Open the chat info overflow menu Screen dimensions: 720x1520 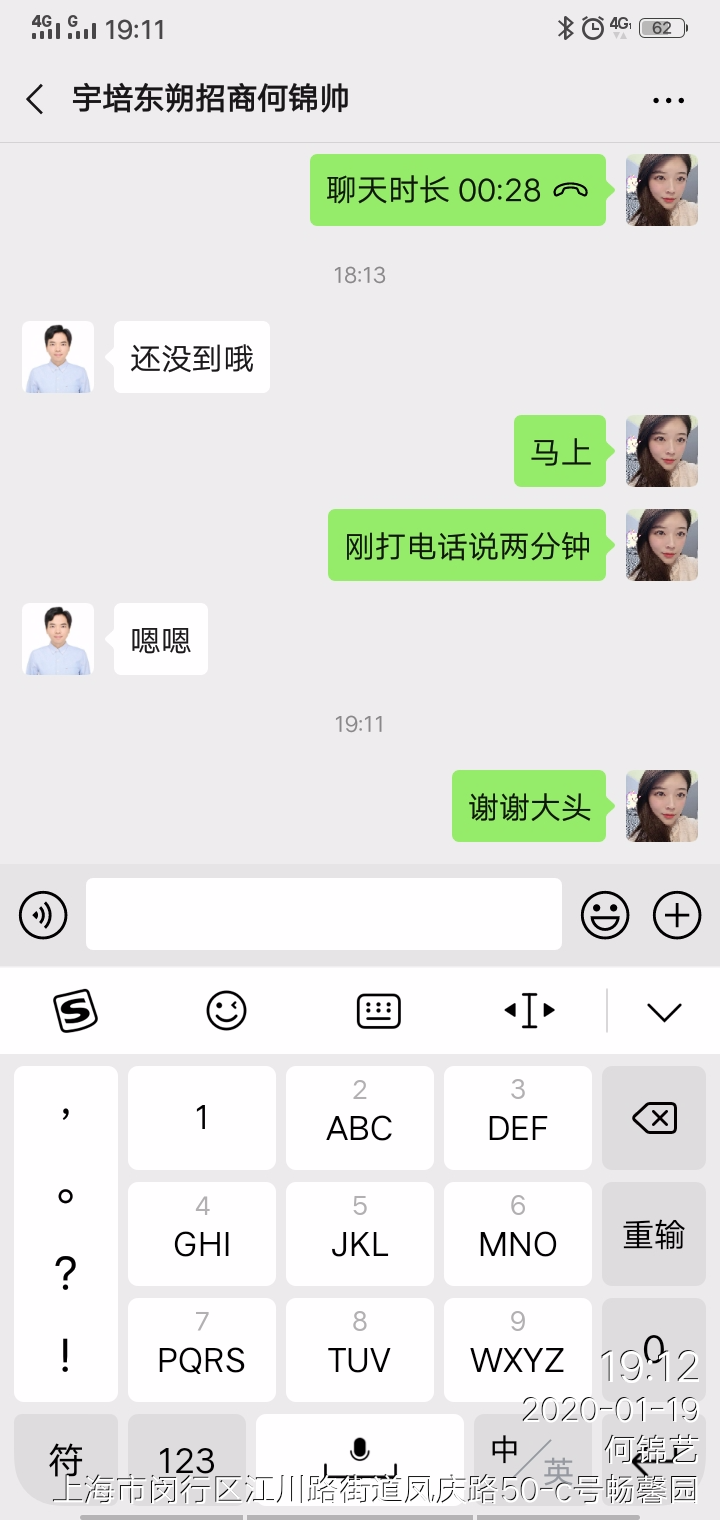coord(667,100)
